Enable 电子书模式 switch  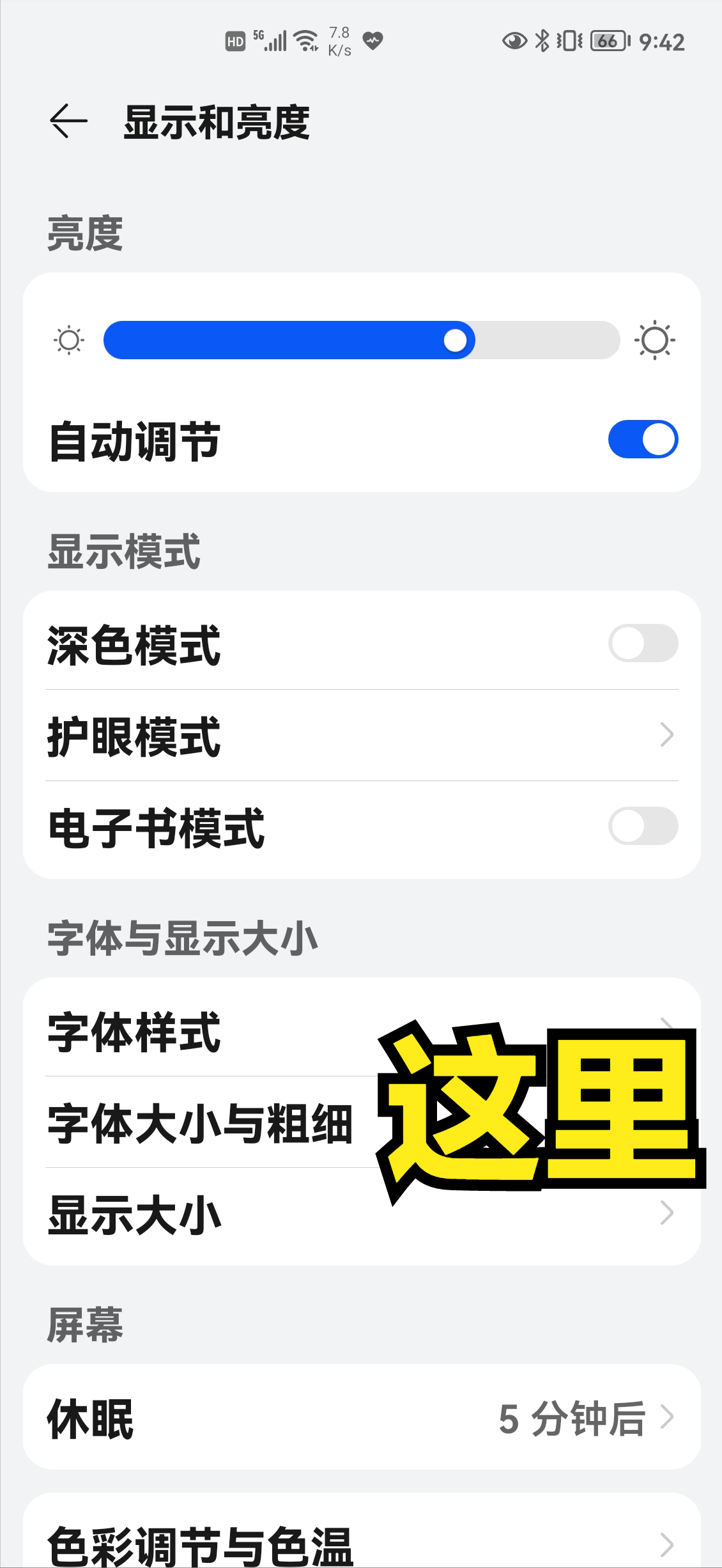click(x=642, y=826)
